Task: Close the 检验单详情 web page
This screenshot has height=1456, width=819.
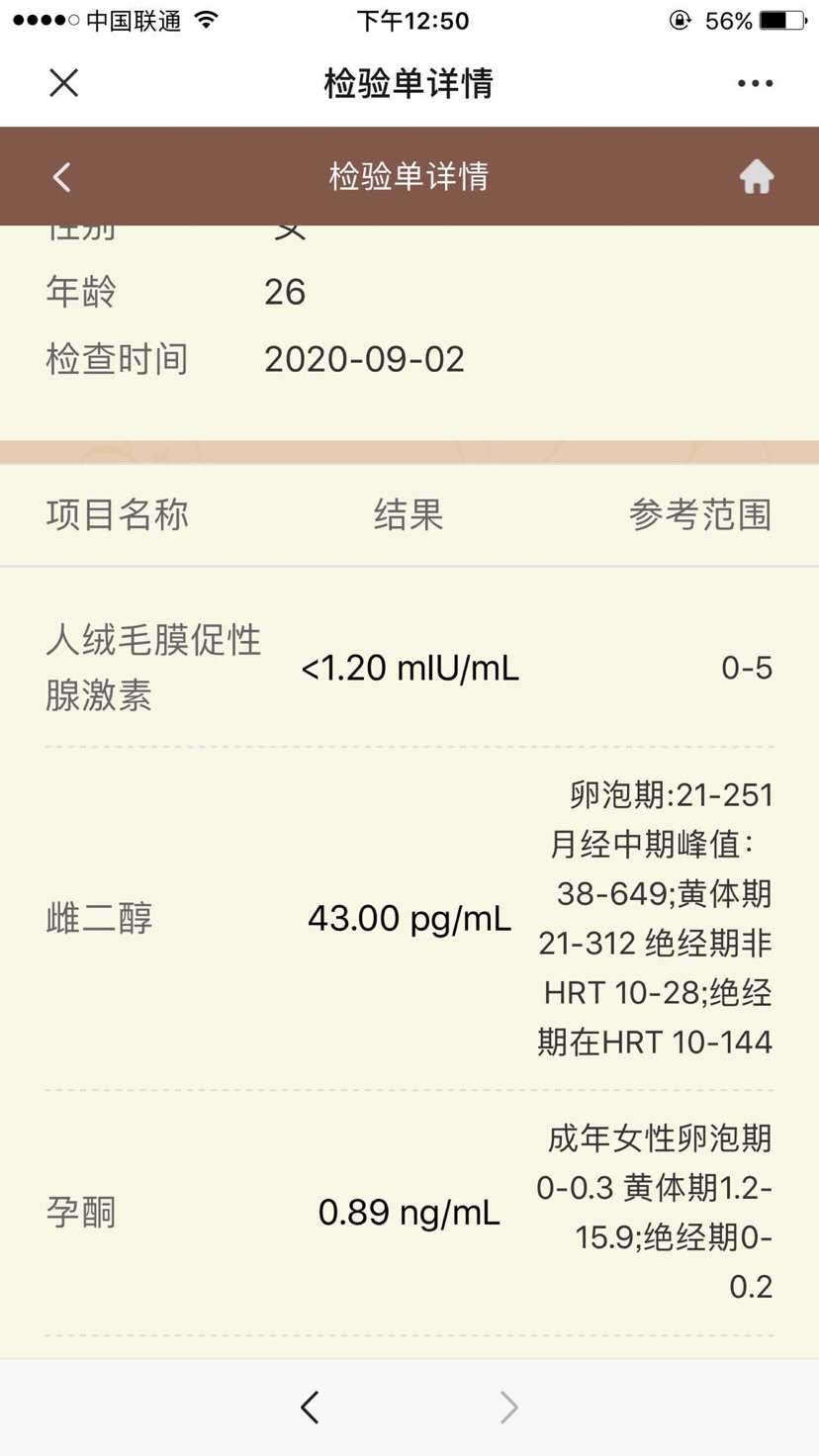Action: click(64, 83)
